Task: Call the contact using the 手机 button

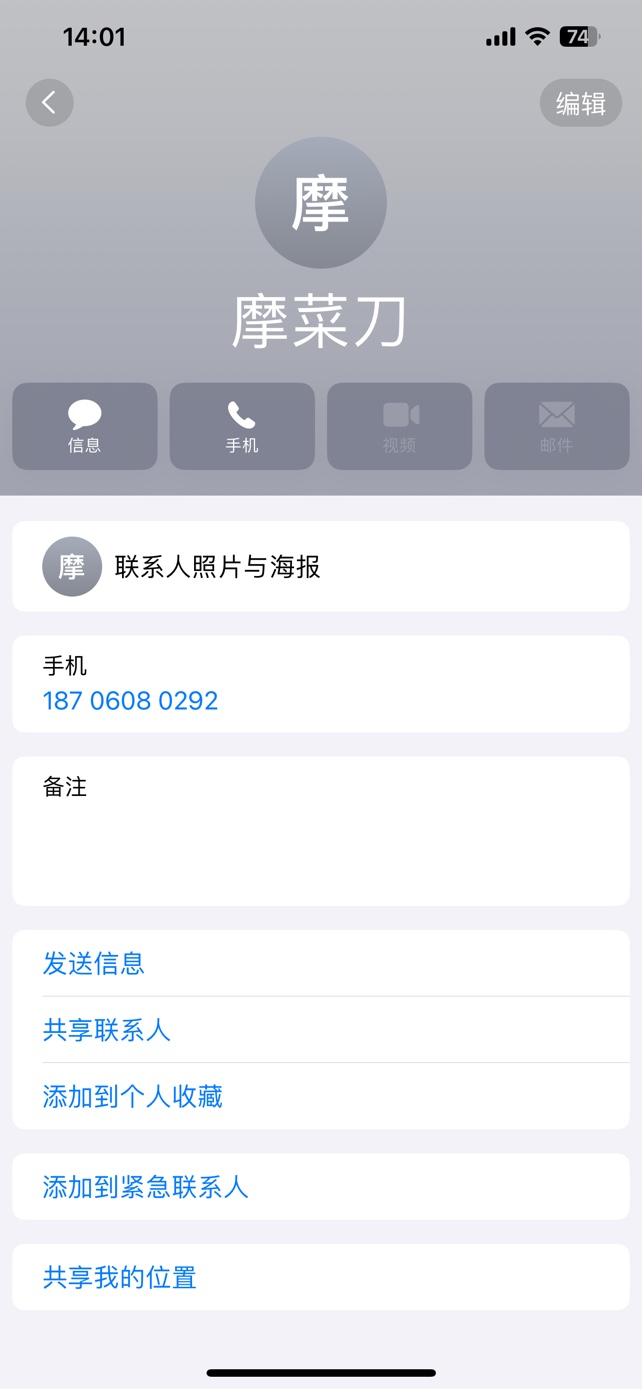Action: coord(242,426)
